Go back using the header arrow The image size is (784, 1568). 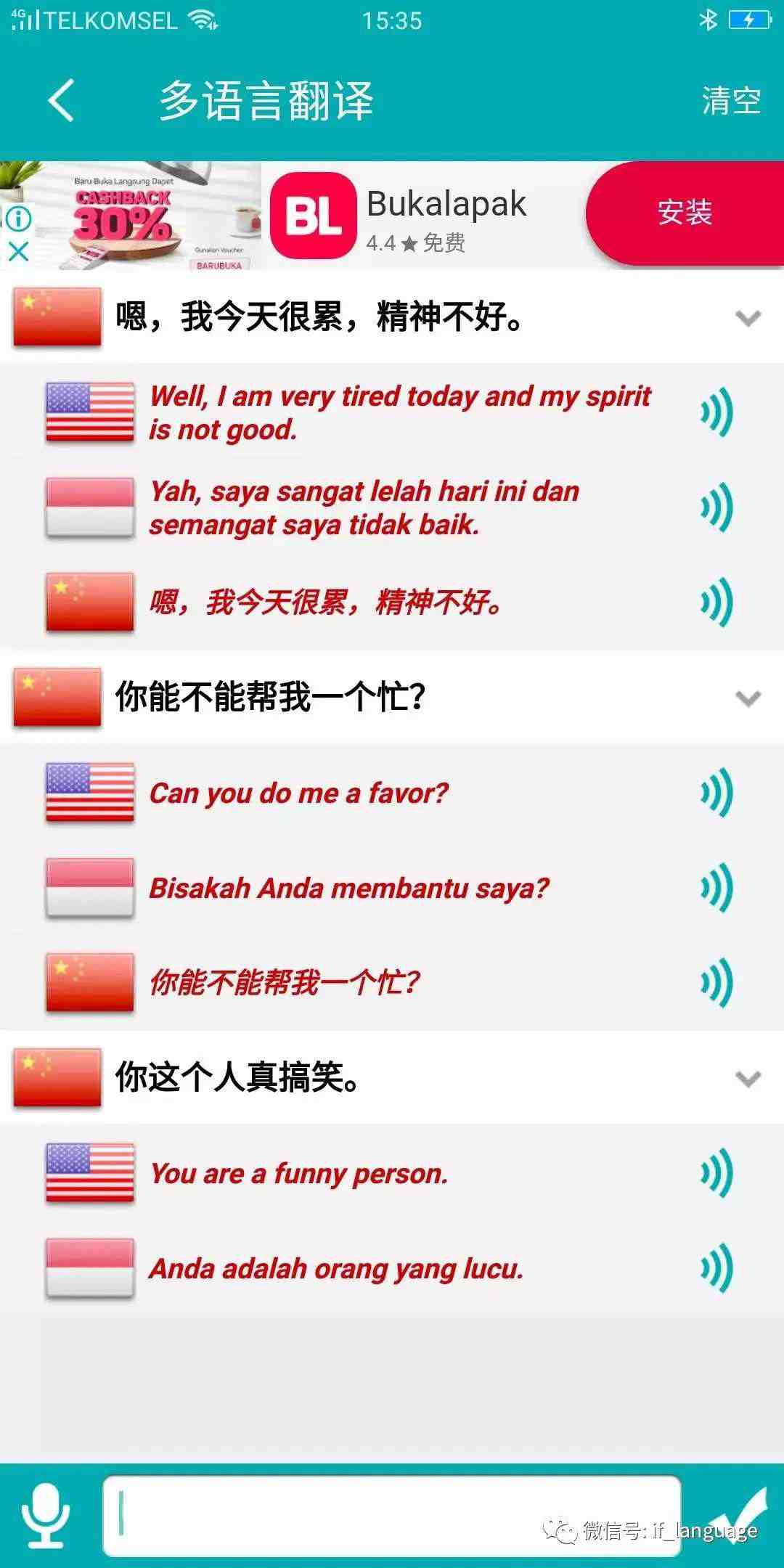pos(62,100)
